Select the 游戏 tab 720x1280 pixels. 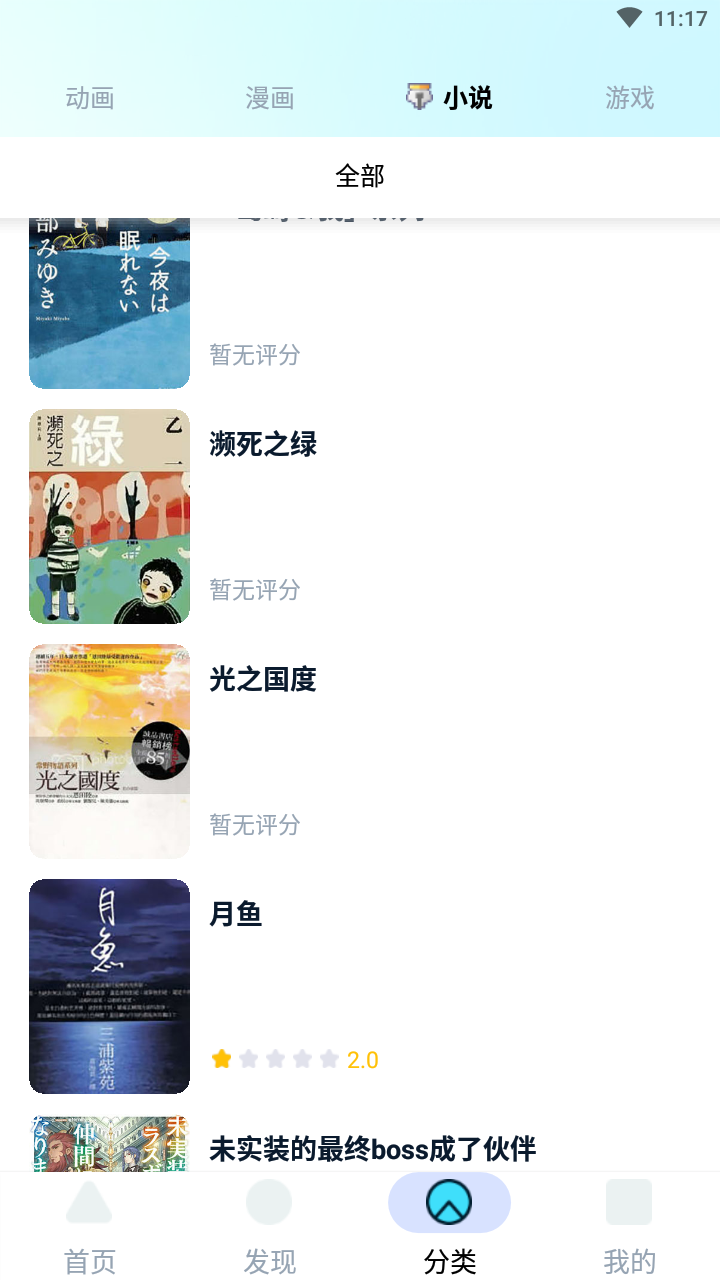(630, 98)
